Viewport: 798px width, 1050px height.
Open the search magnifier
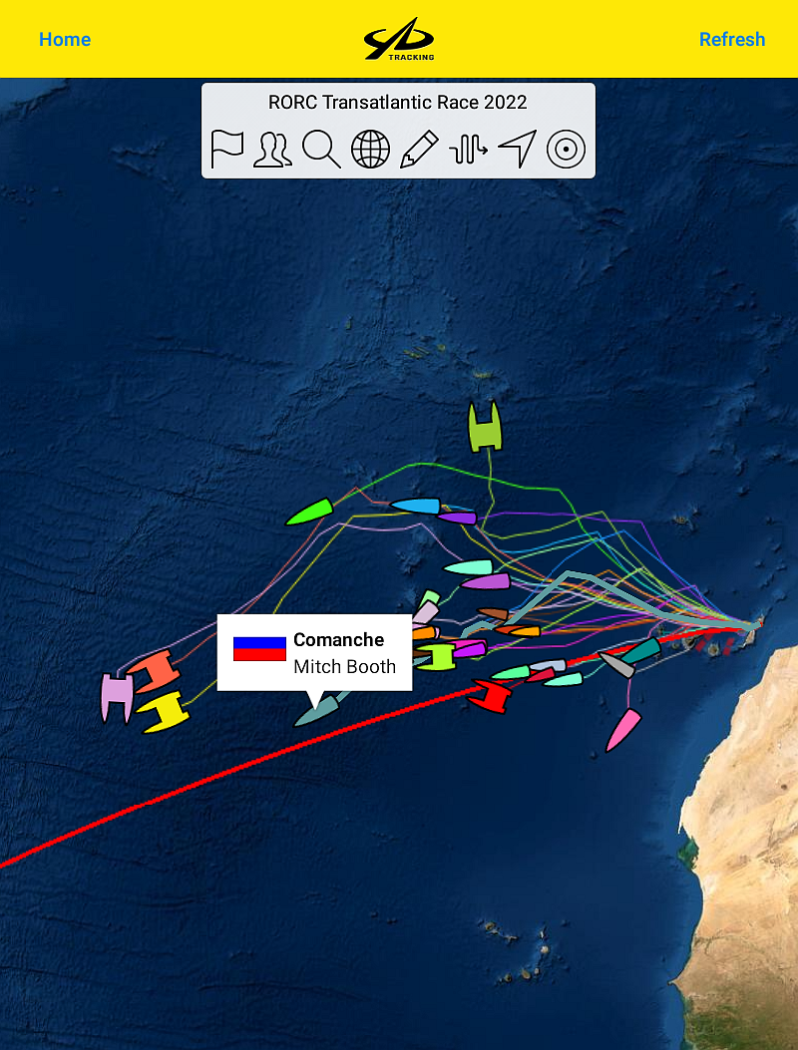tap(321, 149)
